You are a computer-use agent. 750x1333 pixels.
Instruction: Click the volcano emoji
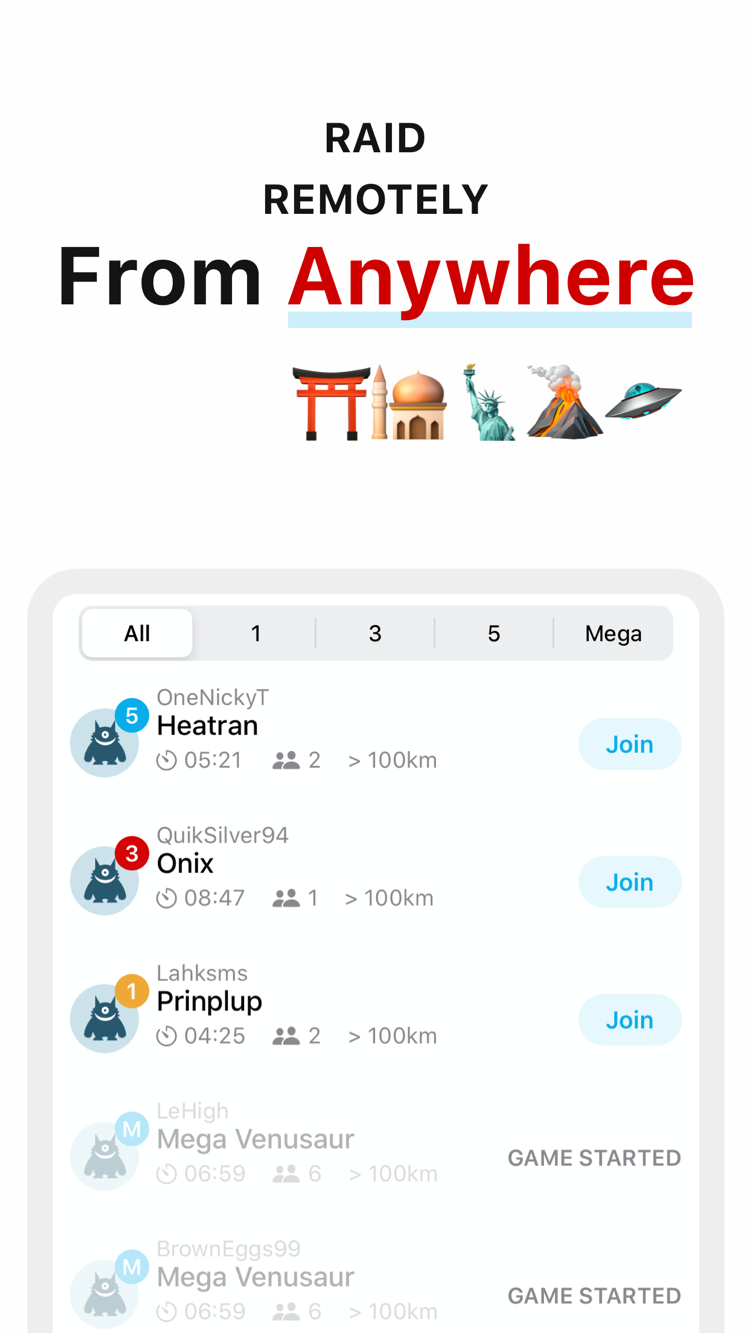tap(560, 398)
